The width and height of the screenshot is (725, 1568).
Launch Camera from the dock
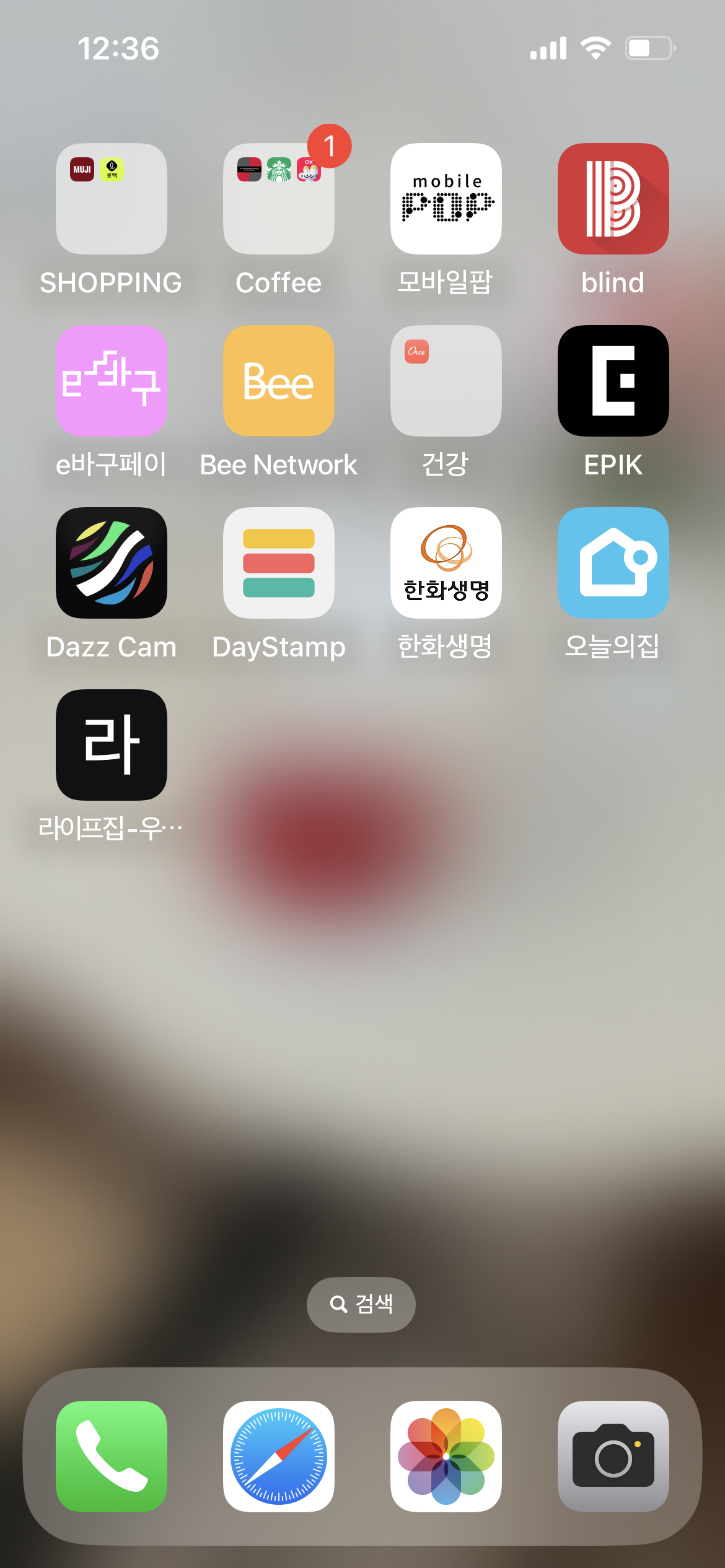point(613,1456)
